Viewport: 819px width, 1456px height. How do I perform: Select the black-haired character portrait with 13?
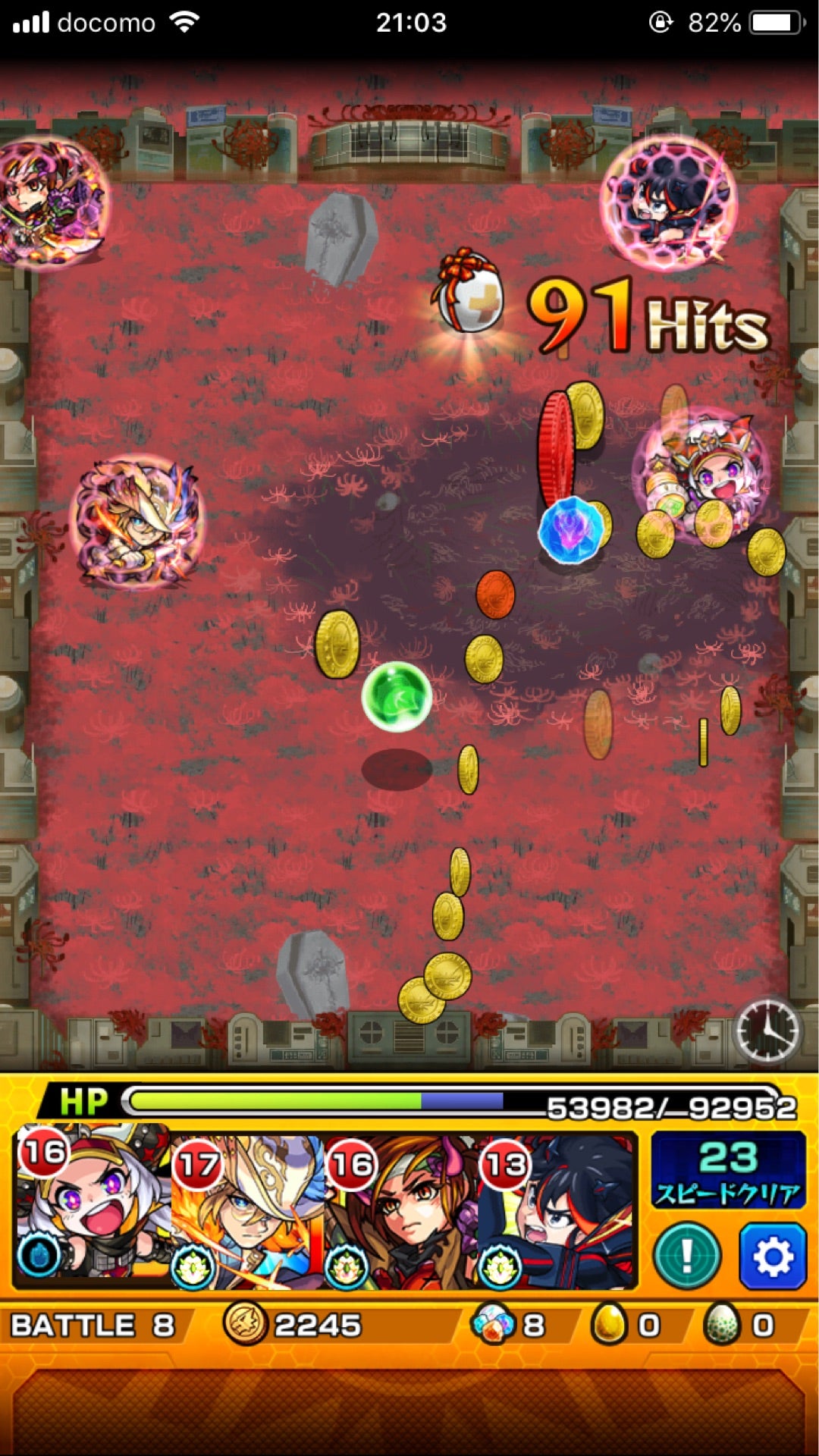click(556, 1211)
